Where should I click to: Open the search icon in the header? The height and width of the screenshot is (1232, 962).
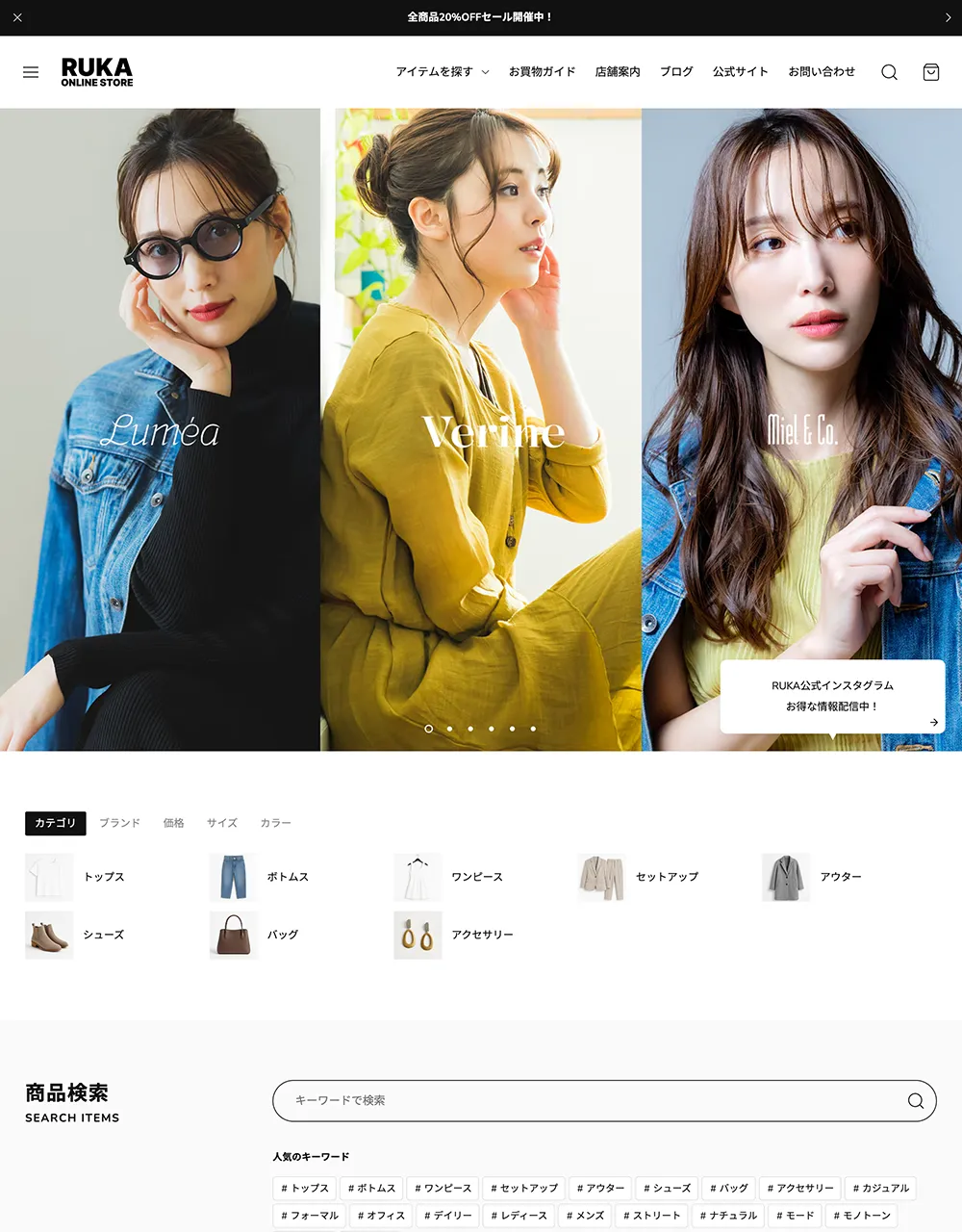click(889, 72)
